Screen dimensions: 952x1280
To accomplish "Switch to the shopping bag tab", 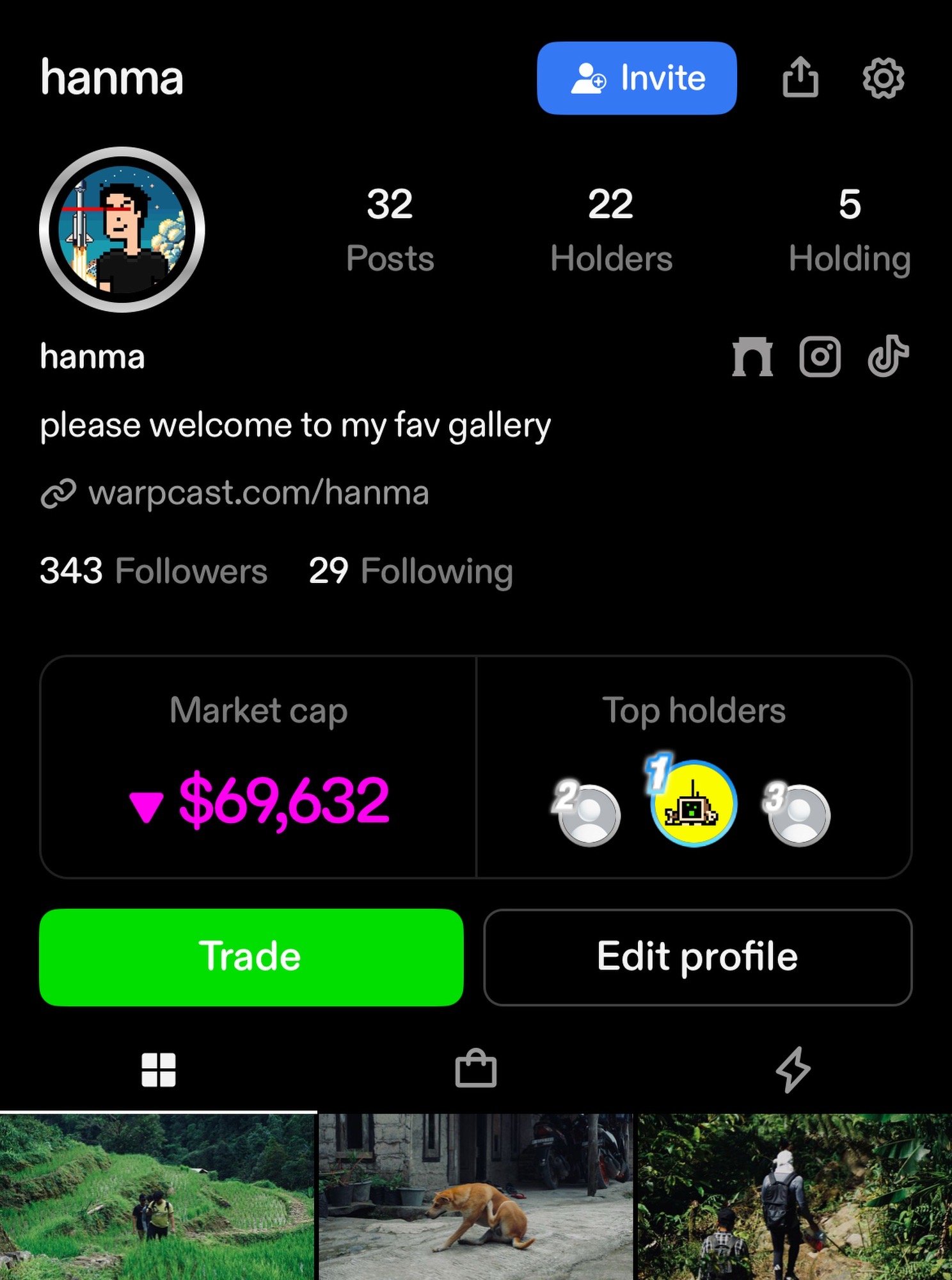I will point(475,1069).
